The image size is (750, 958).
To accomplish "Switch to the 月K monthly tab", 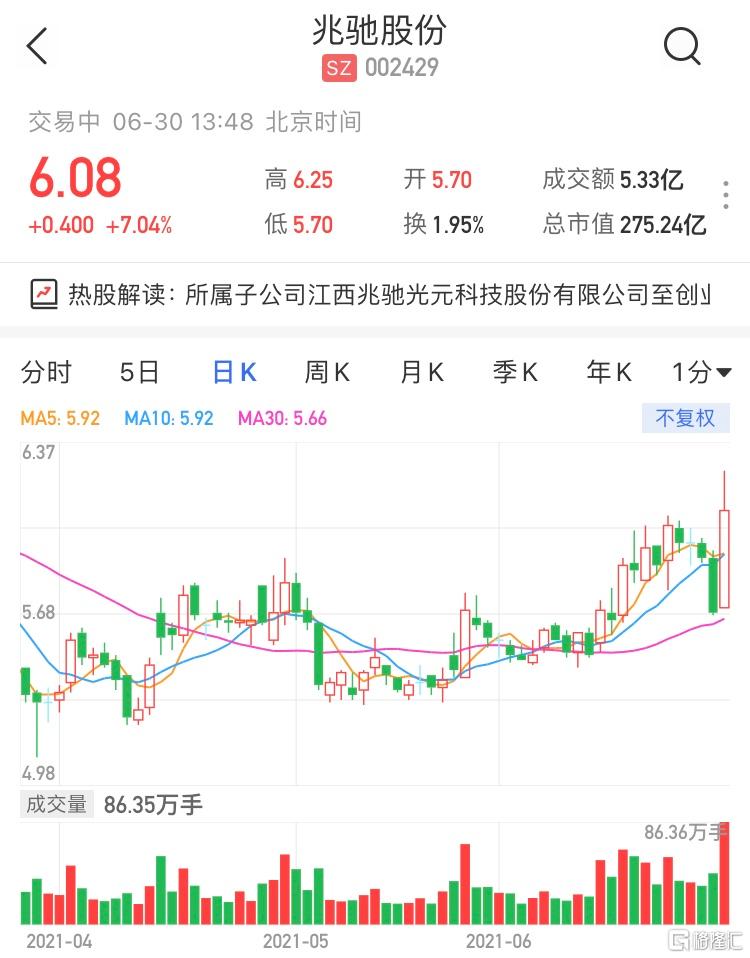I will (421, 371).
